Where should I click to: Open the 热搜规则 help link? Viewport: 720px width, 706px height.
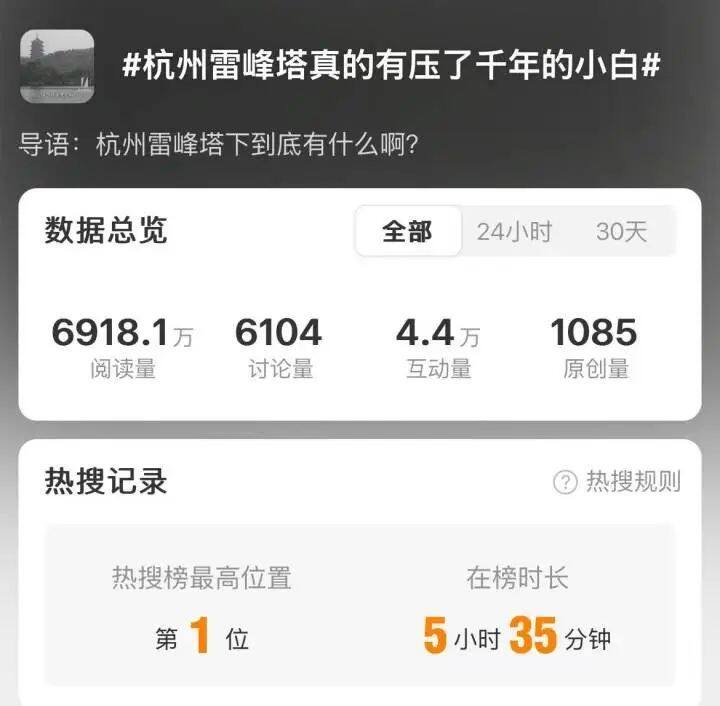pyautogui.click(x=618, y=481)
